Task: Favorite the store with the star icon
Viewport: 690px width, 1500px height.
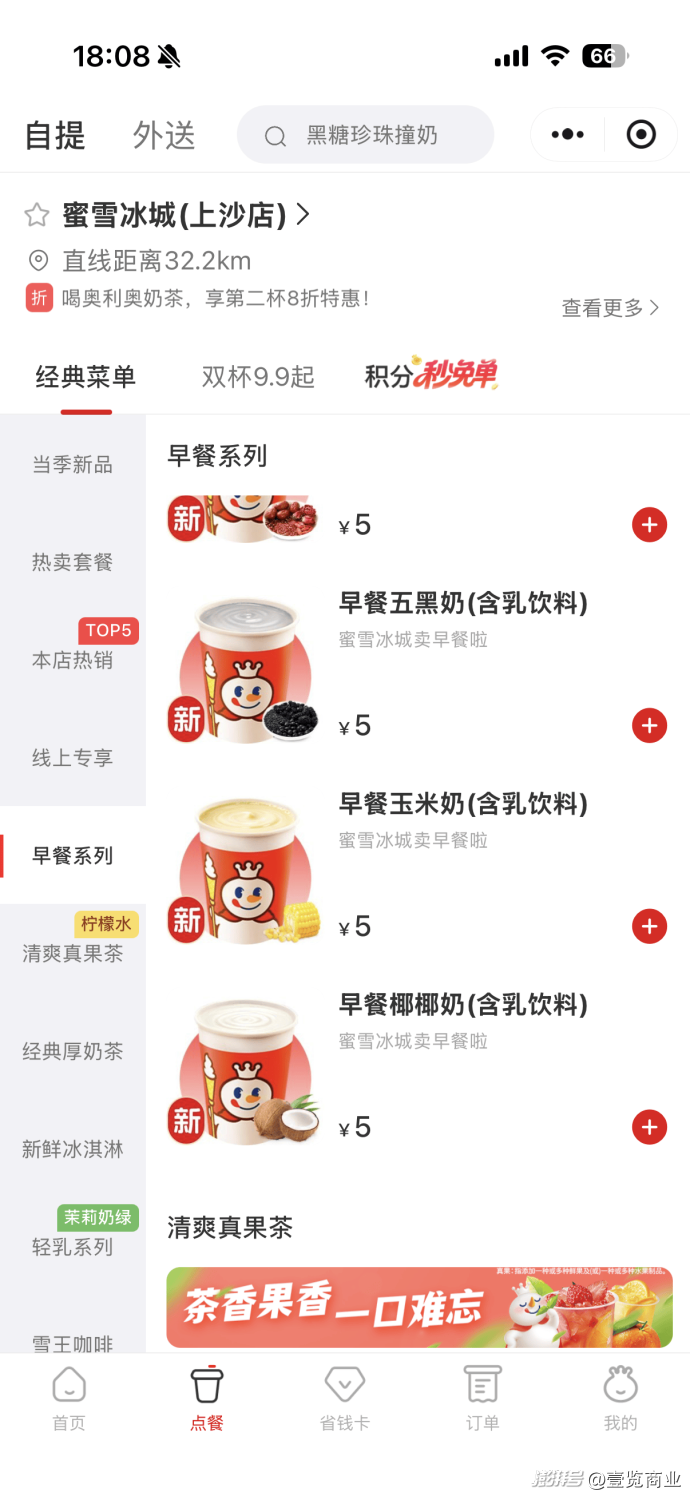Action: pyautogui.click(x=37, y=215)
